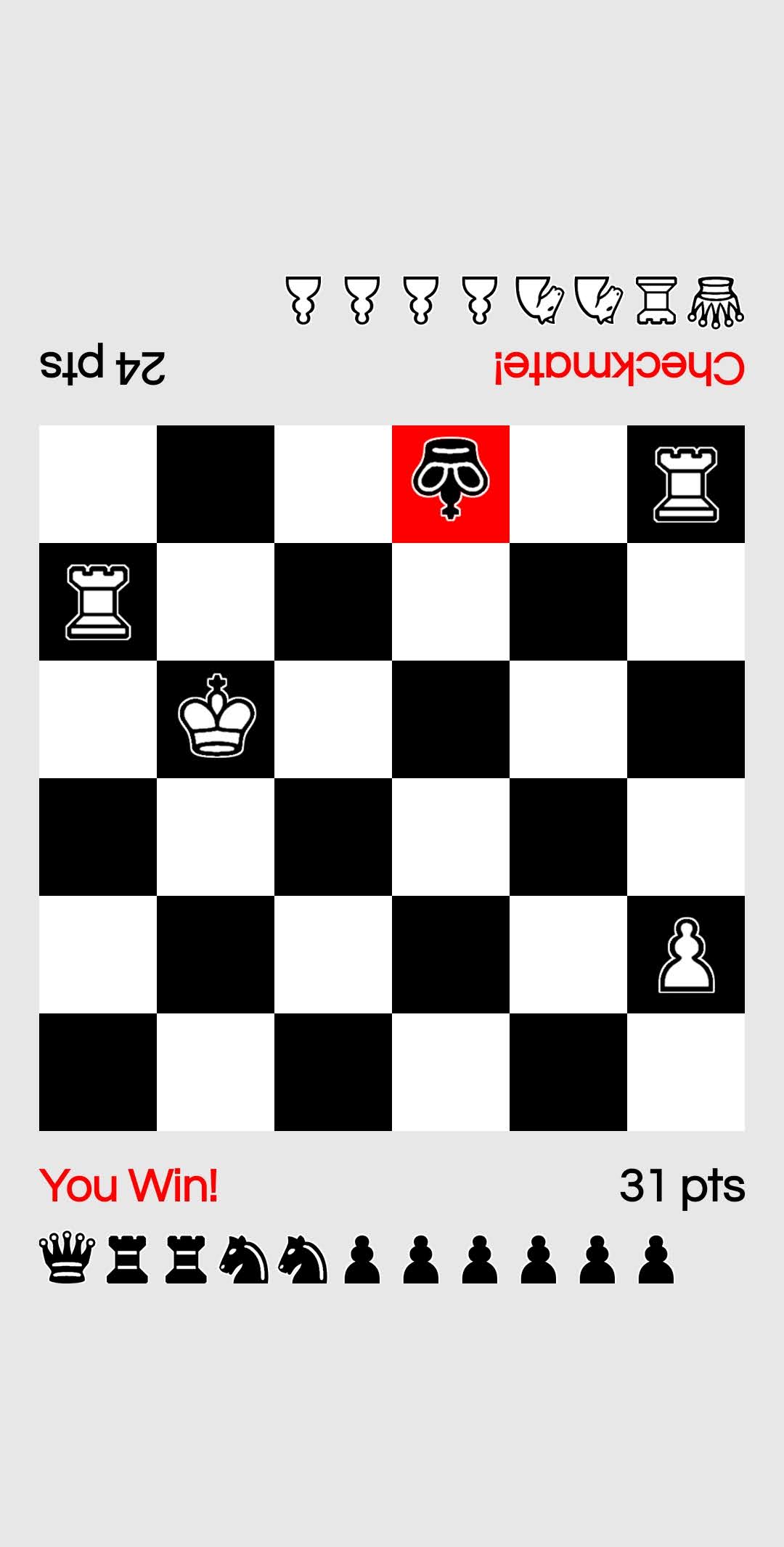
Task: Select the white rook in the corner square
Action: pos(685,483)
